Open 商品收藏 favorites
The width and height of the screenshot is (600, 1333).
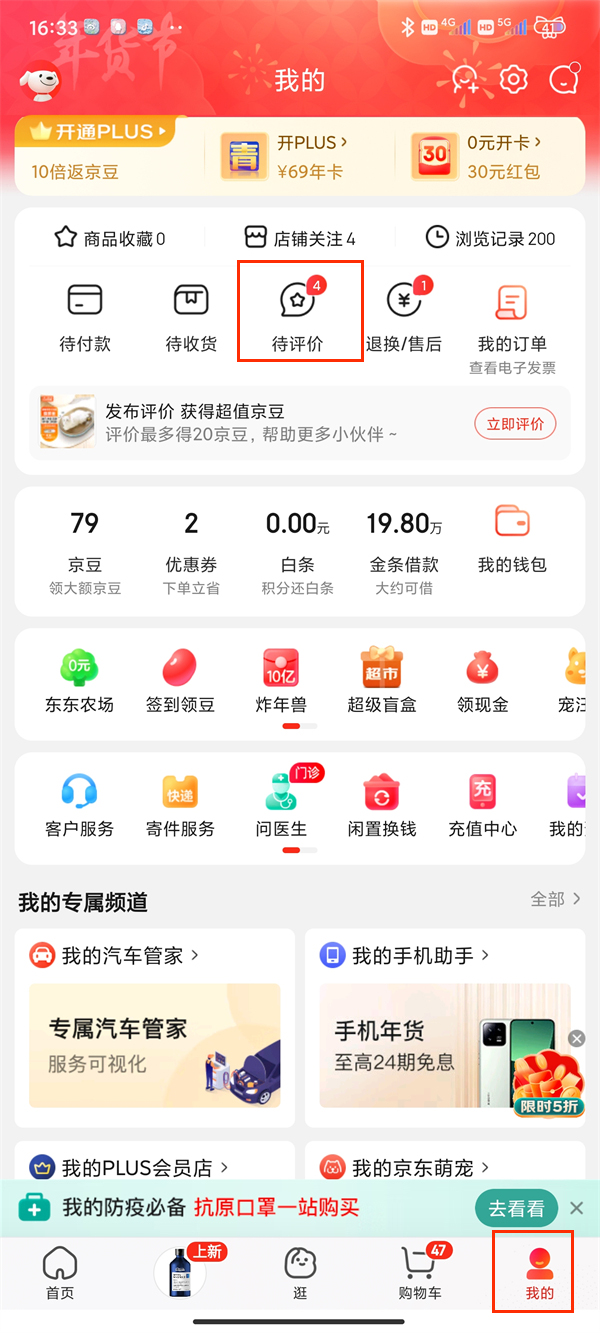pyautogui.click(x=109, y=238)
